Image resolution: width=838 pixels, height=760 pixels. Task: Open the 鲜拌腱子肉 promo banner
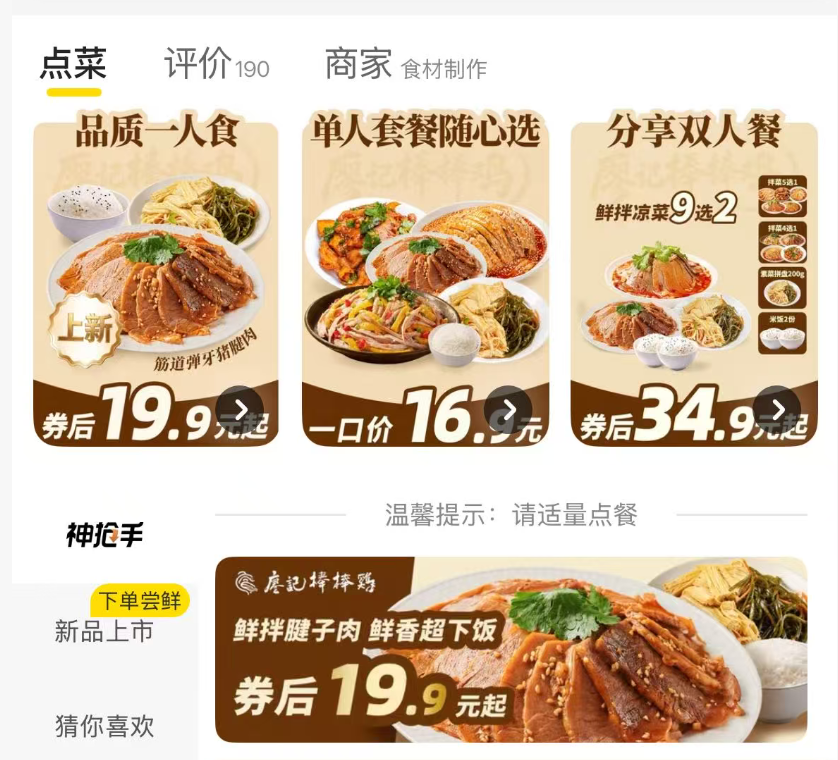(x=511, y=650)
